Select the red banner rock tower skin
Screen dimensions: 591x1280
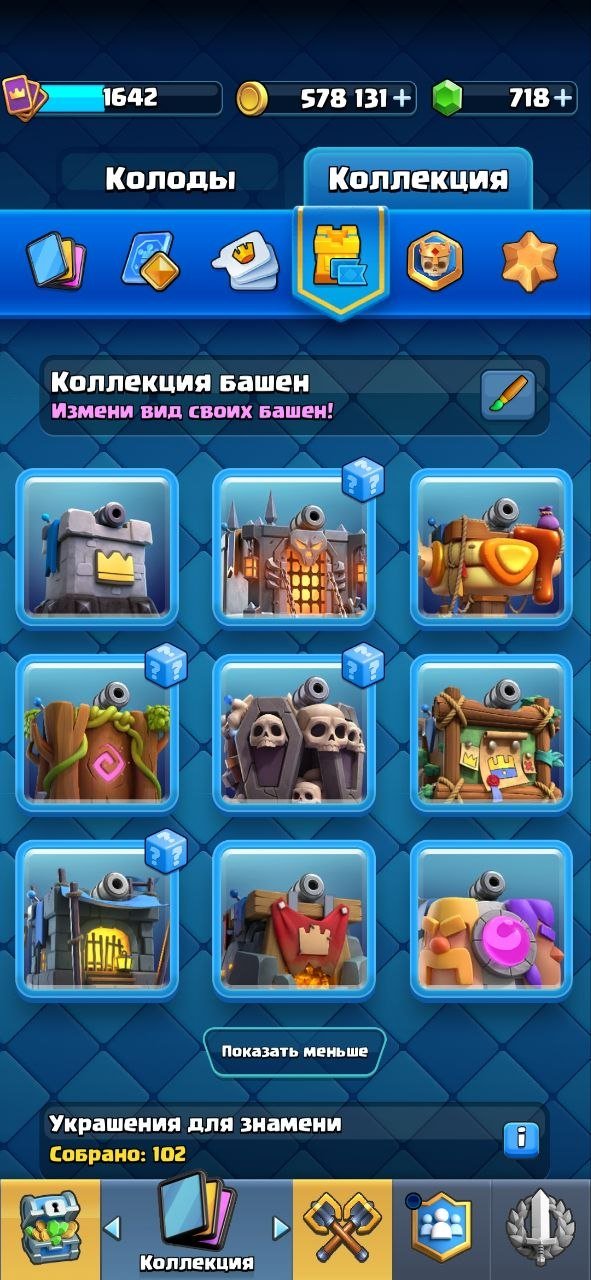(294, 919)
